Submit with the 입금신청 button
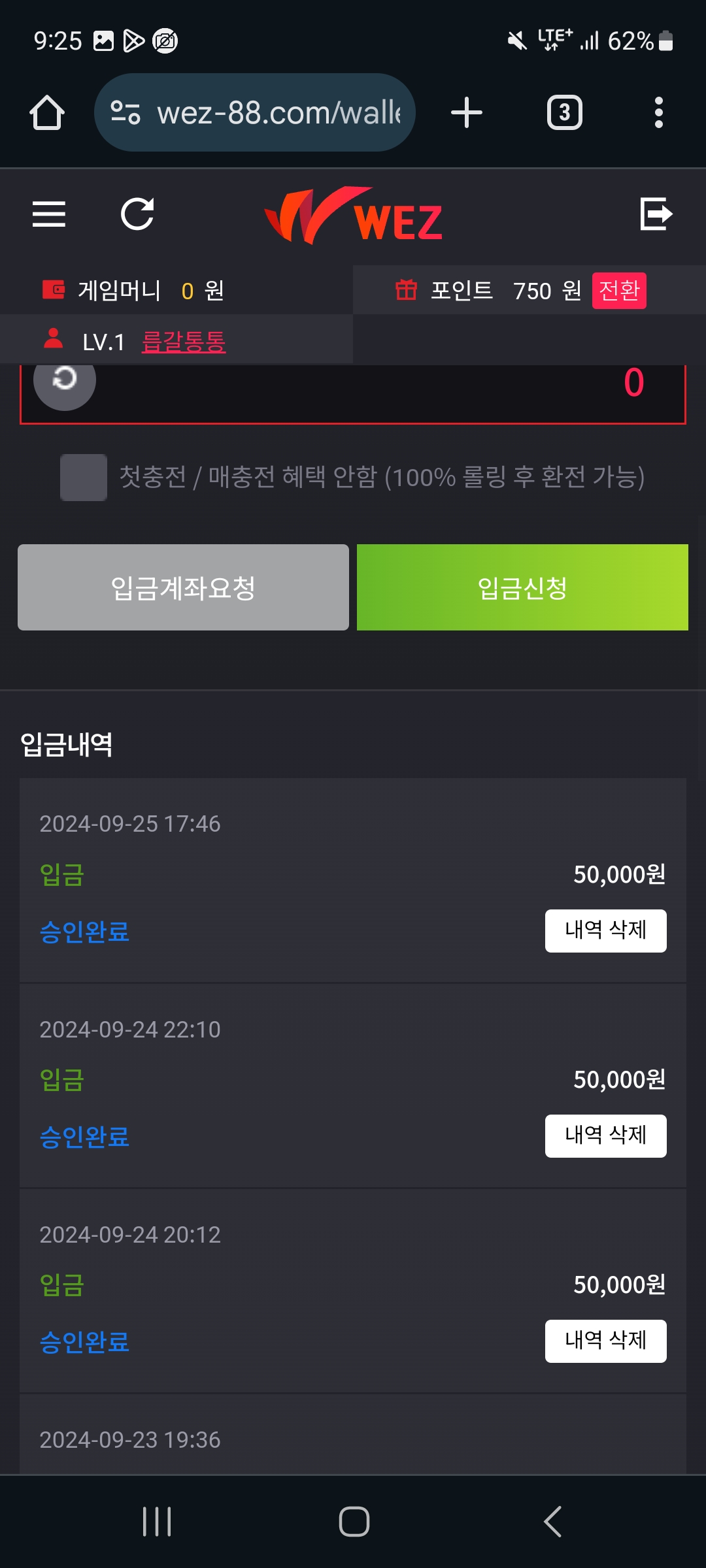The height and width of the screenshot is (1568, 706). click(x=522, y=587)
